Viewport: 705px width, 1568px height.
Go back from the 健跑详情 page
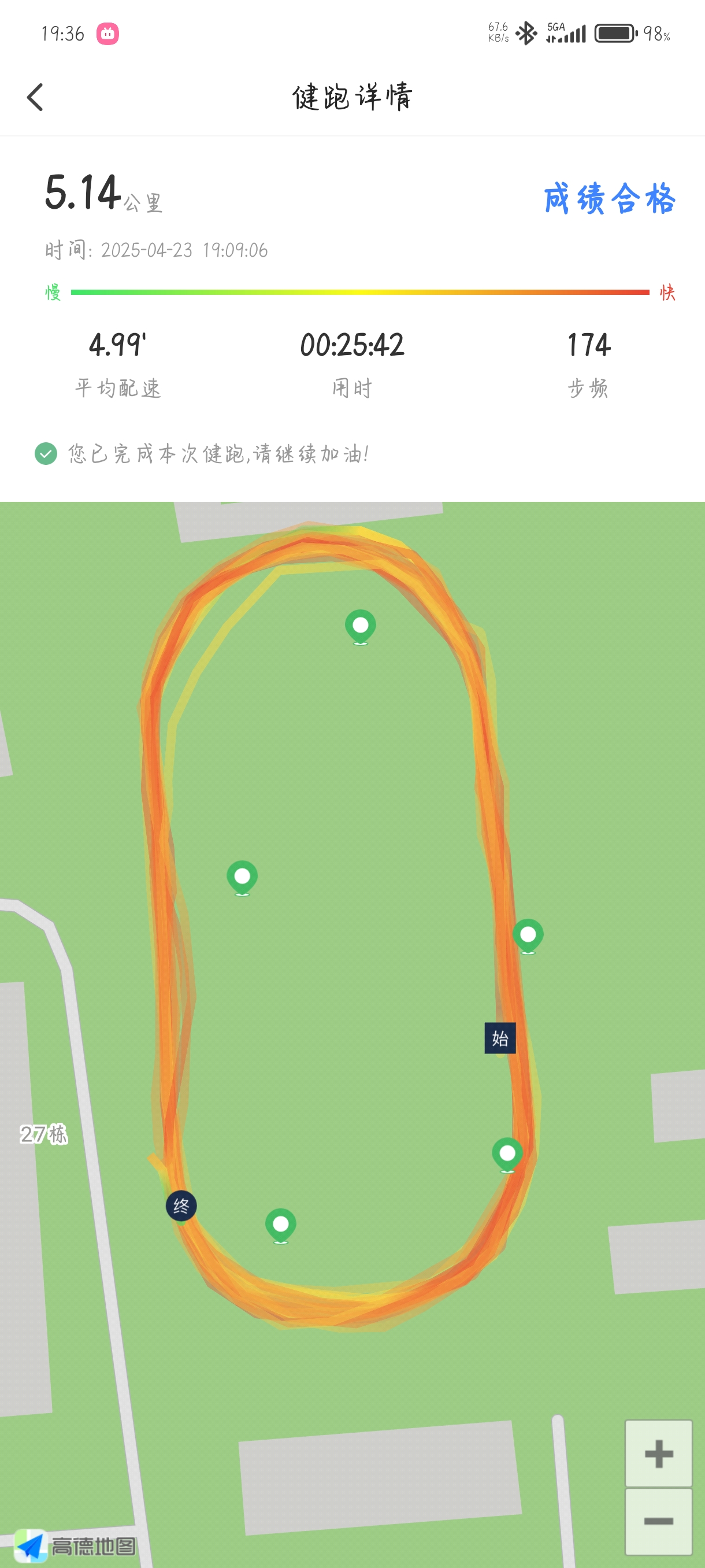(35, 97)
